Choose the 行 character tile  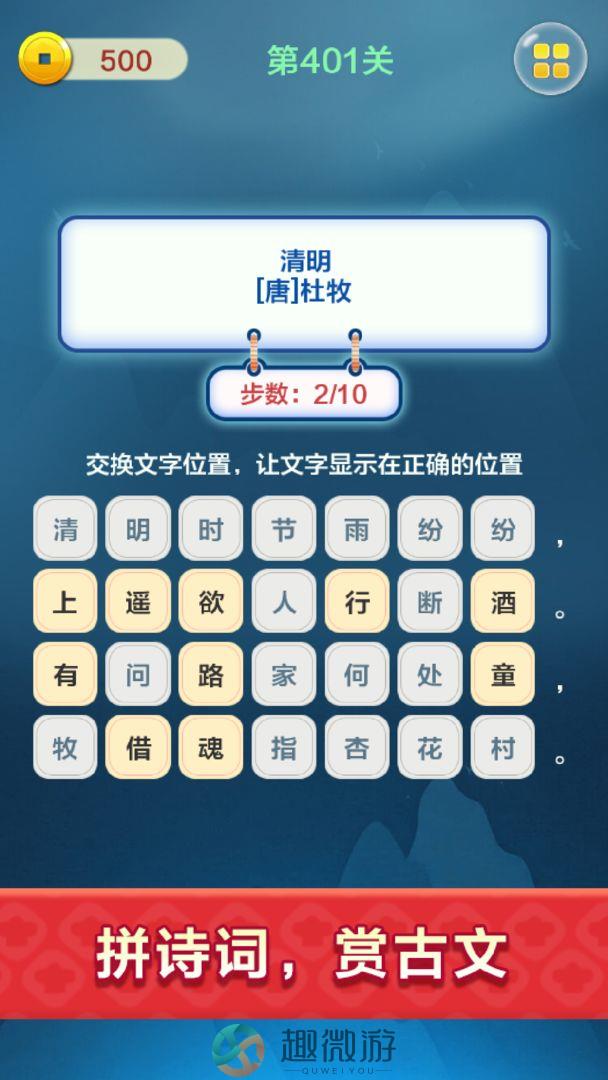pos(357,602)
